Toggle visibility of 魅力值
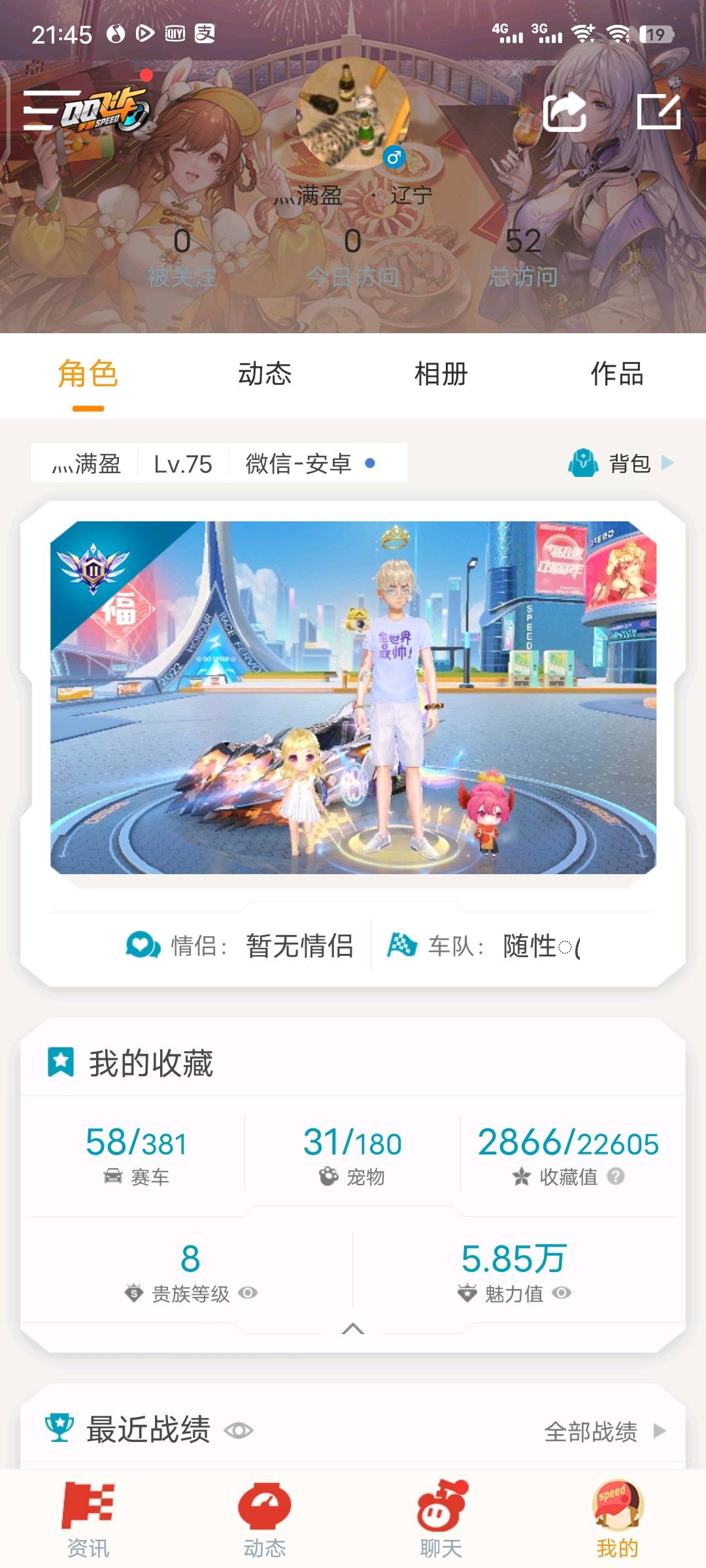 pos(562,1293)
